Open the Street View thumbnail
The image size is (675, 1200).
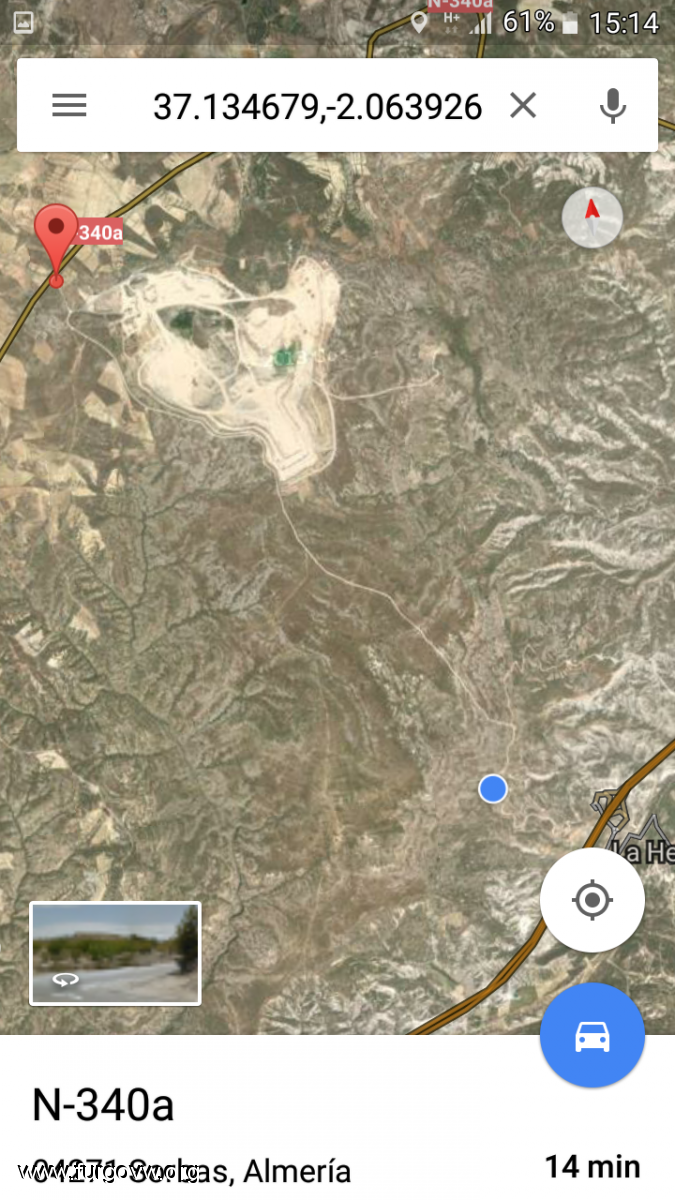tap(115, 953)
